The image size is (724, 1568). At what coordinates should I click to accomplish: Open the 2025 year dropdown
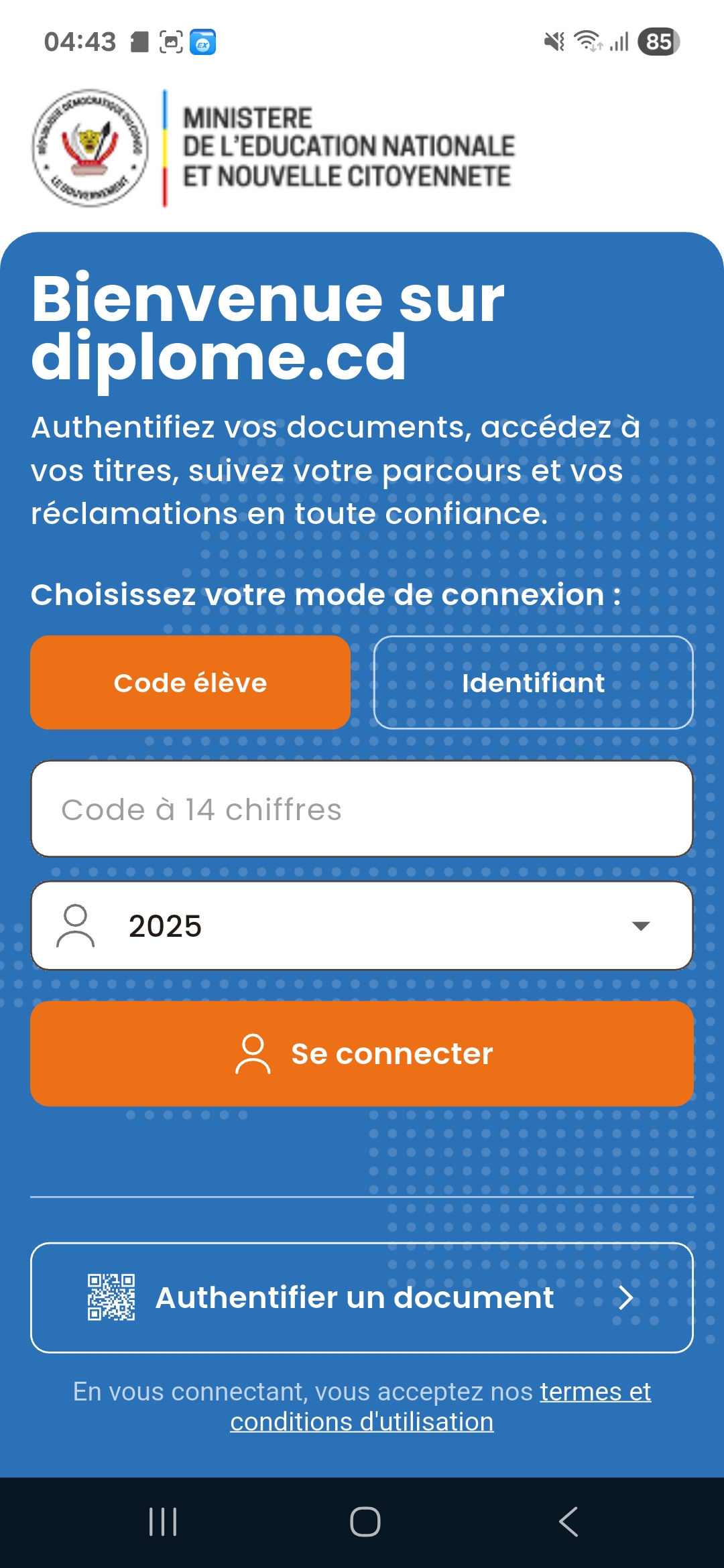[x=362, y=926]
